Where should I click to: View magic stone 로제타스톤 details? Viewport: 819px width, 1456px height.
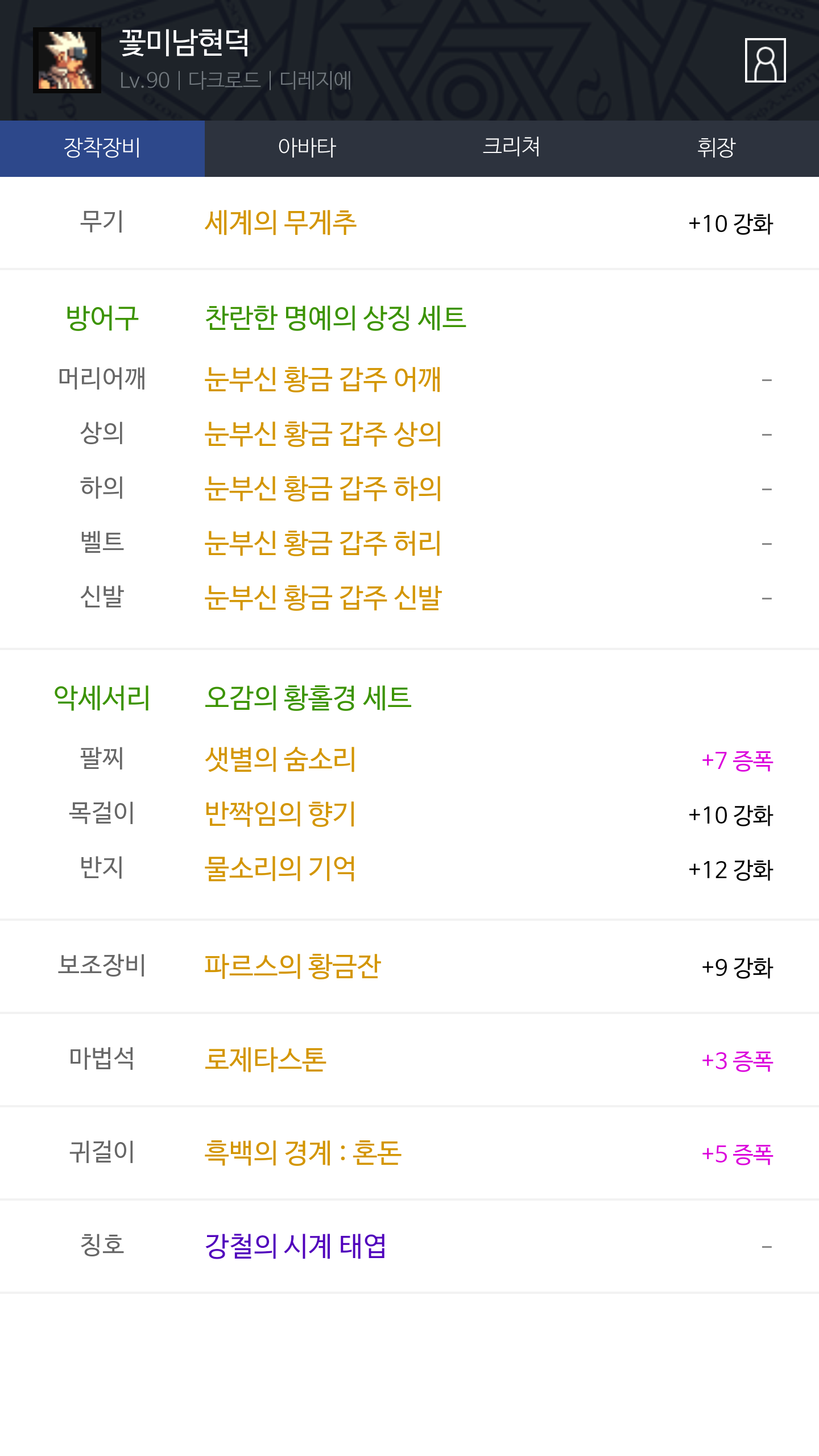click(266, 1060)
